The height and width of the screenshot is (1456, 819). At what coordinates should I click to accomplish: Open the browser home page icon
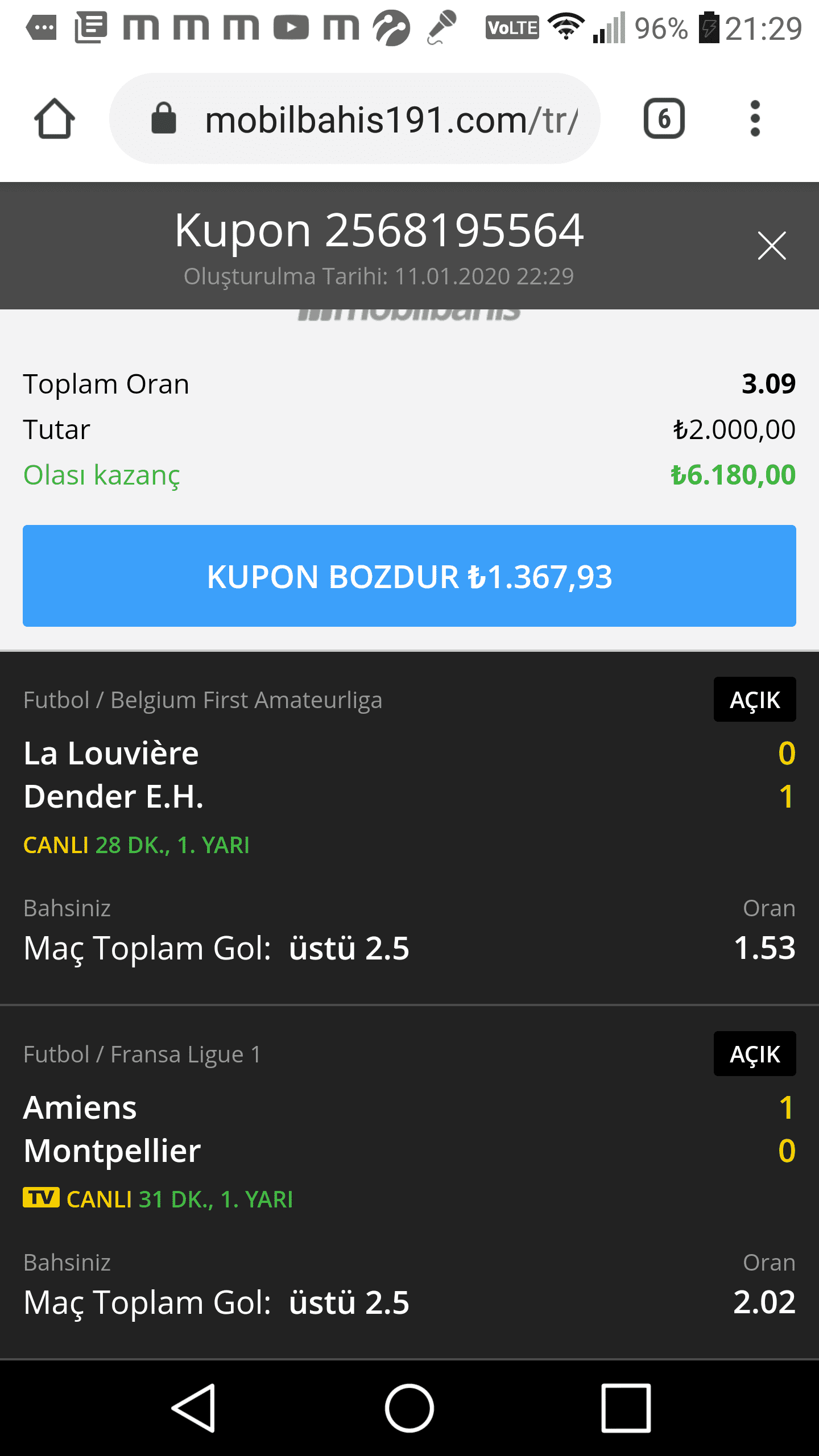coord(55,119)
